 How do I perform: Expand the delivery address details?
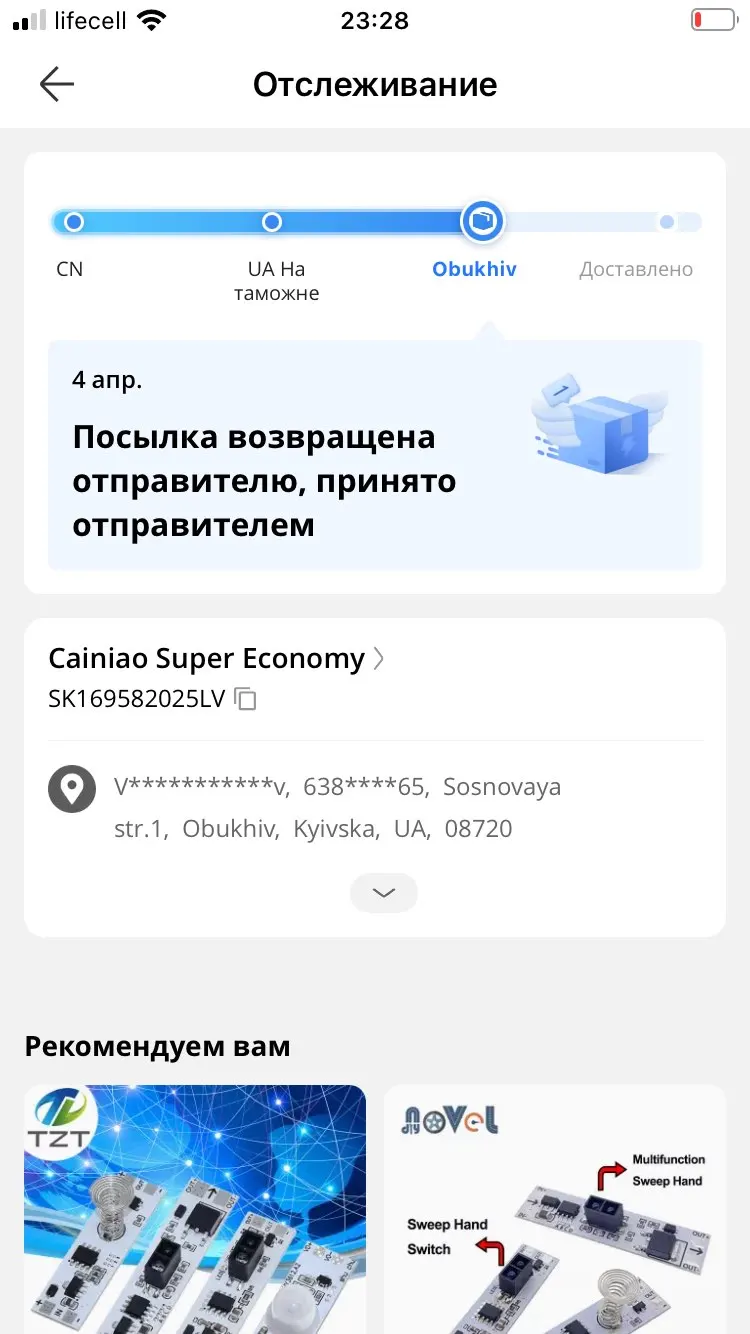coord(383,893)
